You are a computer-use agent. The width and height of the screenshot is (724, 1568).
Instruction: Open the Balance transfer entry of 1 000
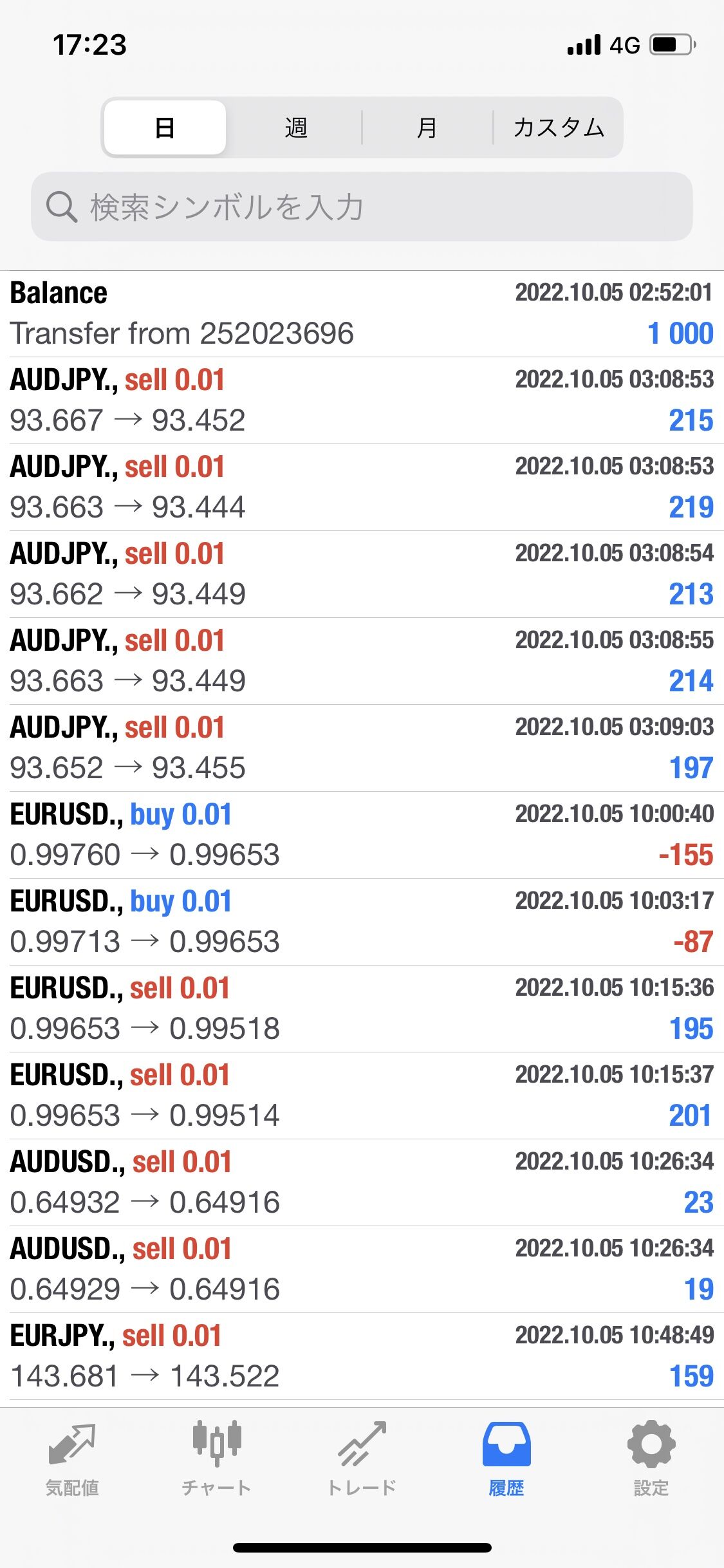tap(362, 314)
